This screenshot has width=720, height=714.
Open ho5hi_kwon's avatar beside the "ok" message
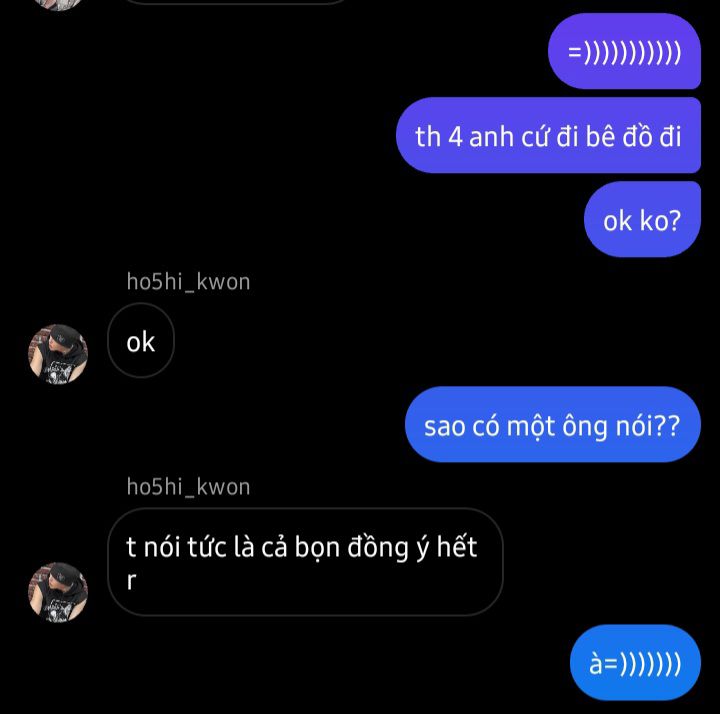coord(58,353)
